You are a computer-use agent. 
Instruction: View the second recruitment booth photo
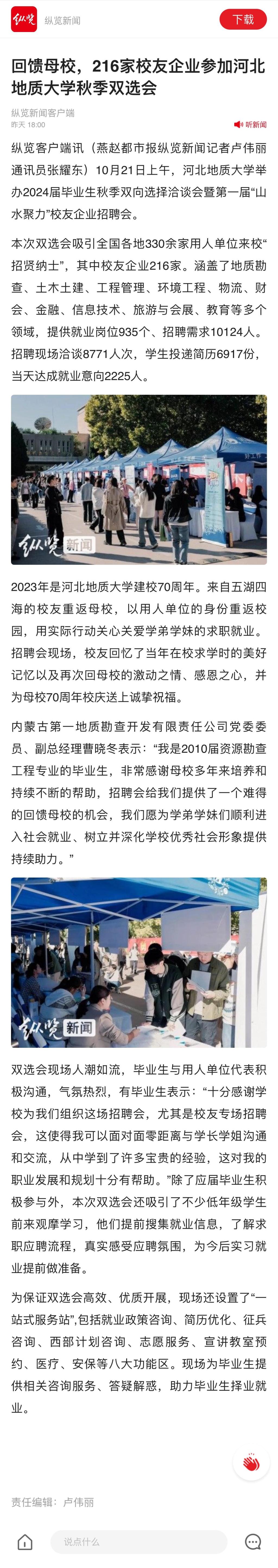click(x=139, y=962)
